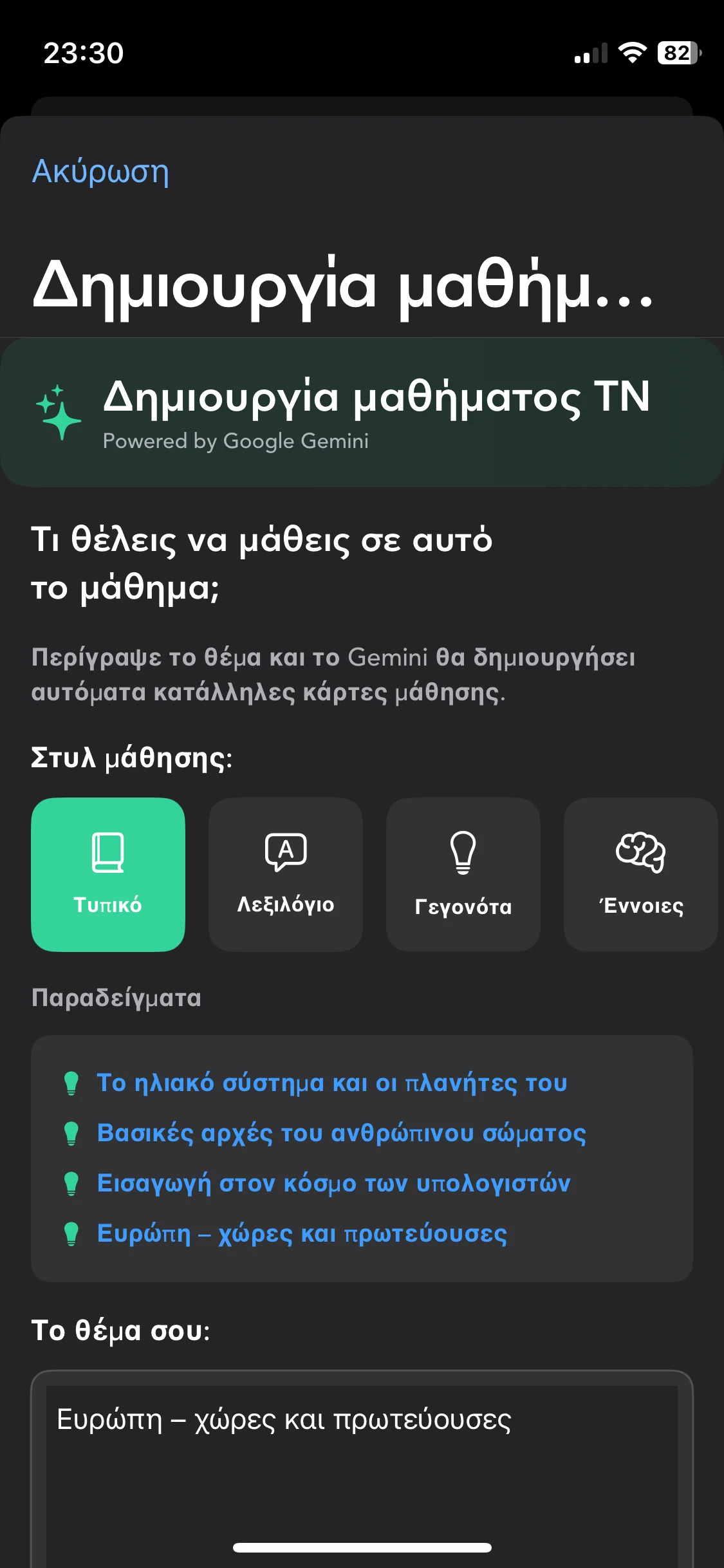Select the Λεξιλόγιο learning style
Viewport: 724px width, 1568px height.
click(x=285, y=874)
